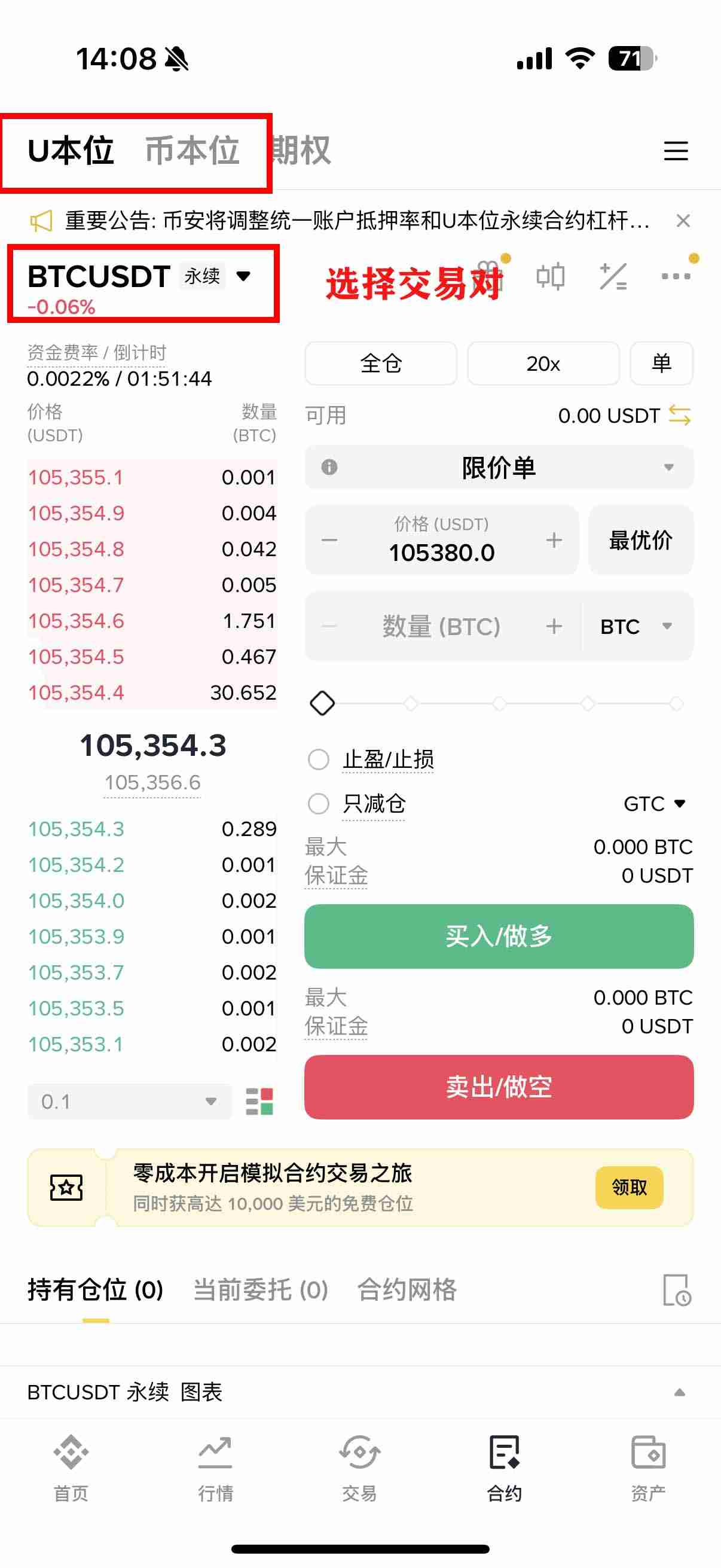This screenshot has width=721, height=1568.
Task: Click the 领取 button in the promo banner
Action: (629, 1187)
